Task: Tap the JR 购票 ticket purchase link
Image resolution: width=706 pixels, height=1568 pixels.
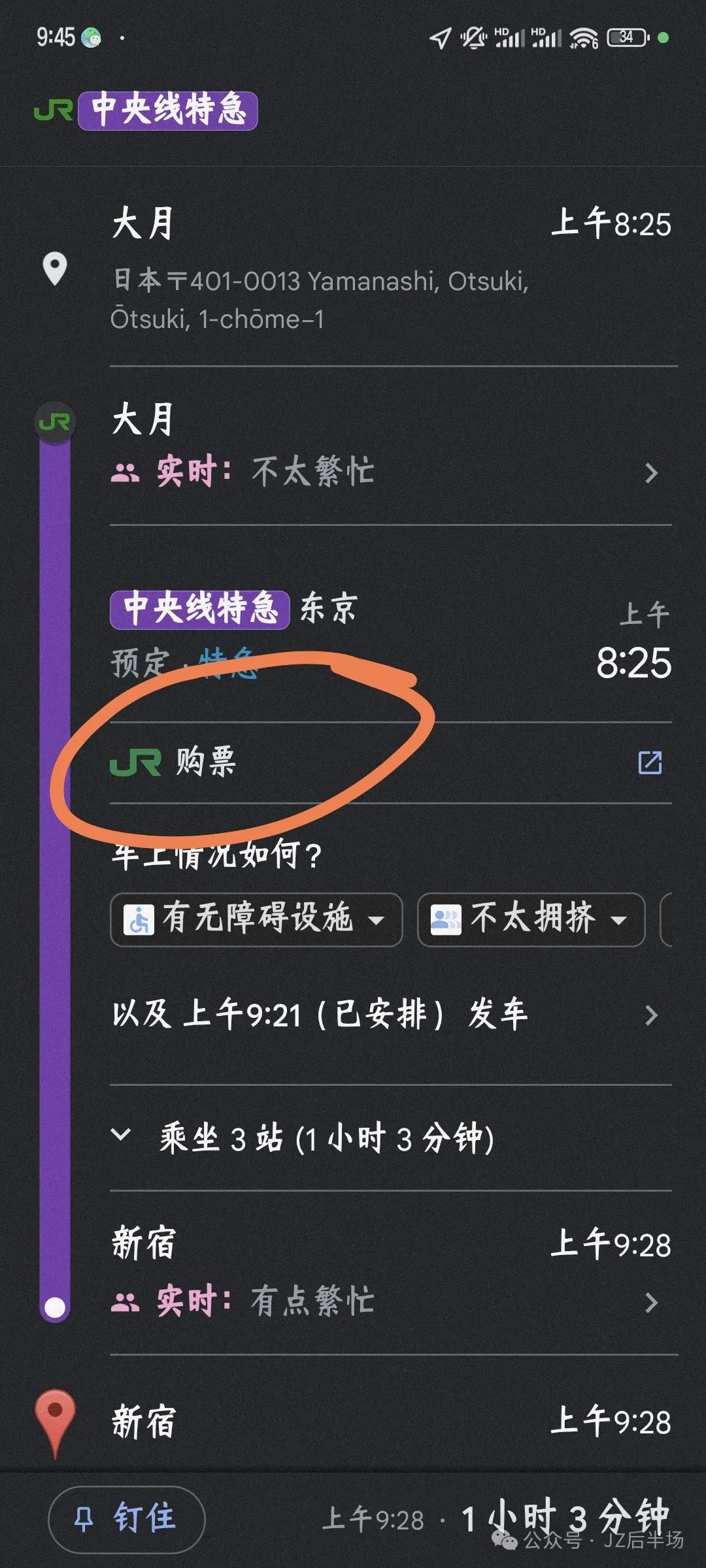Action: (x=386, y=762)
